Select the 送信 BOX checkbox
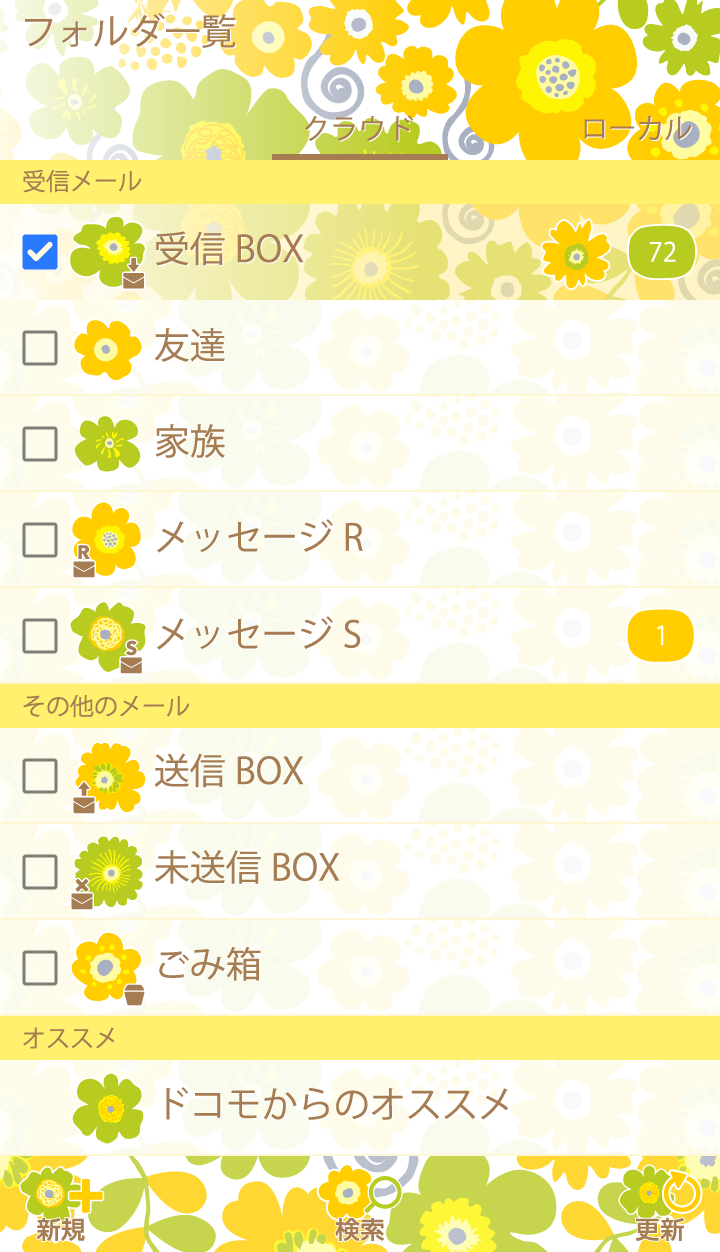 [40, 775]
